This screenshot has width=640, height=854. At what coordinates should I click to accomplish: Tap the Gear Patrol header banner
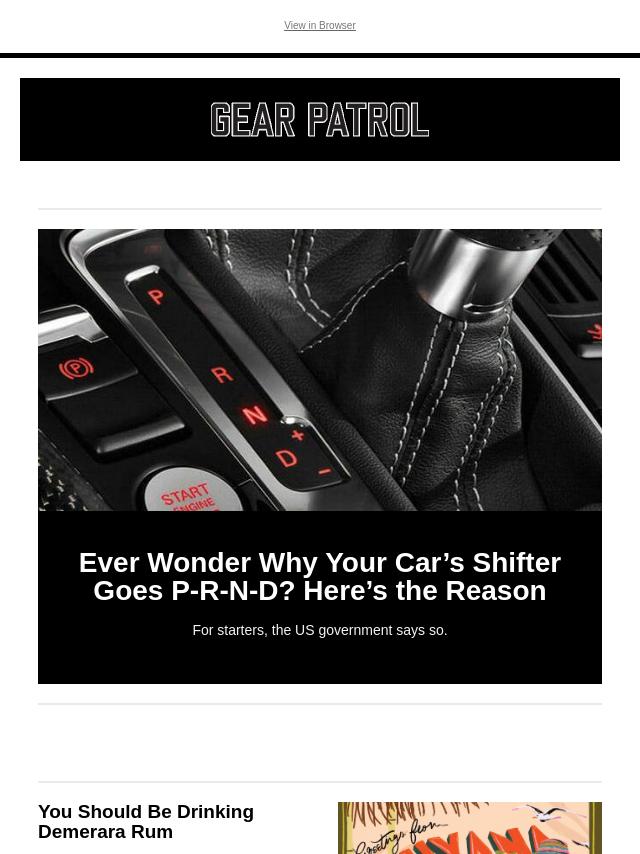[320, 120]
